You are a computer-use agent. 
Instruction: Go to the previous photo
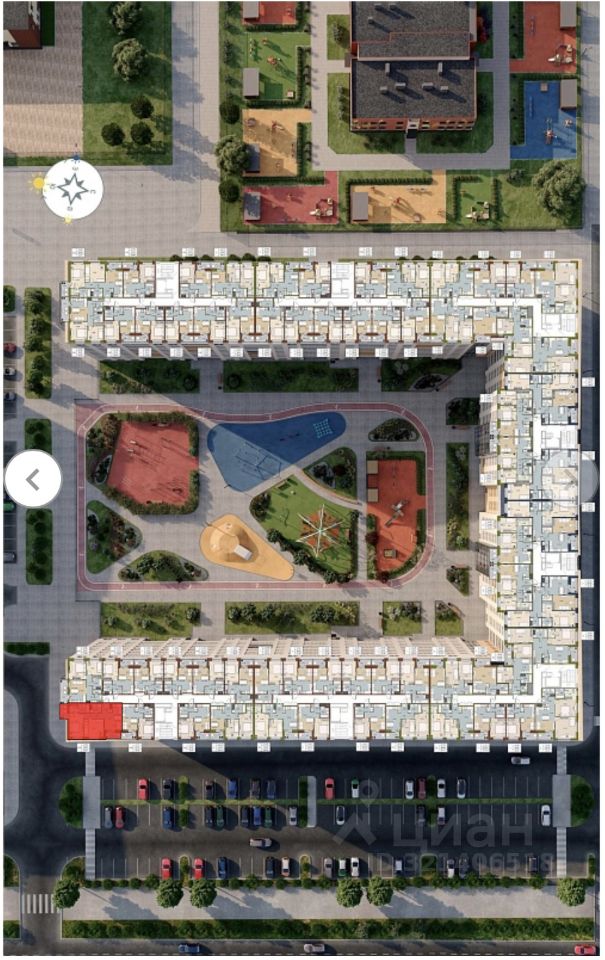coord(33,479)
